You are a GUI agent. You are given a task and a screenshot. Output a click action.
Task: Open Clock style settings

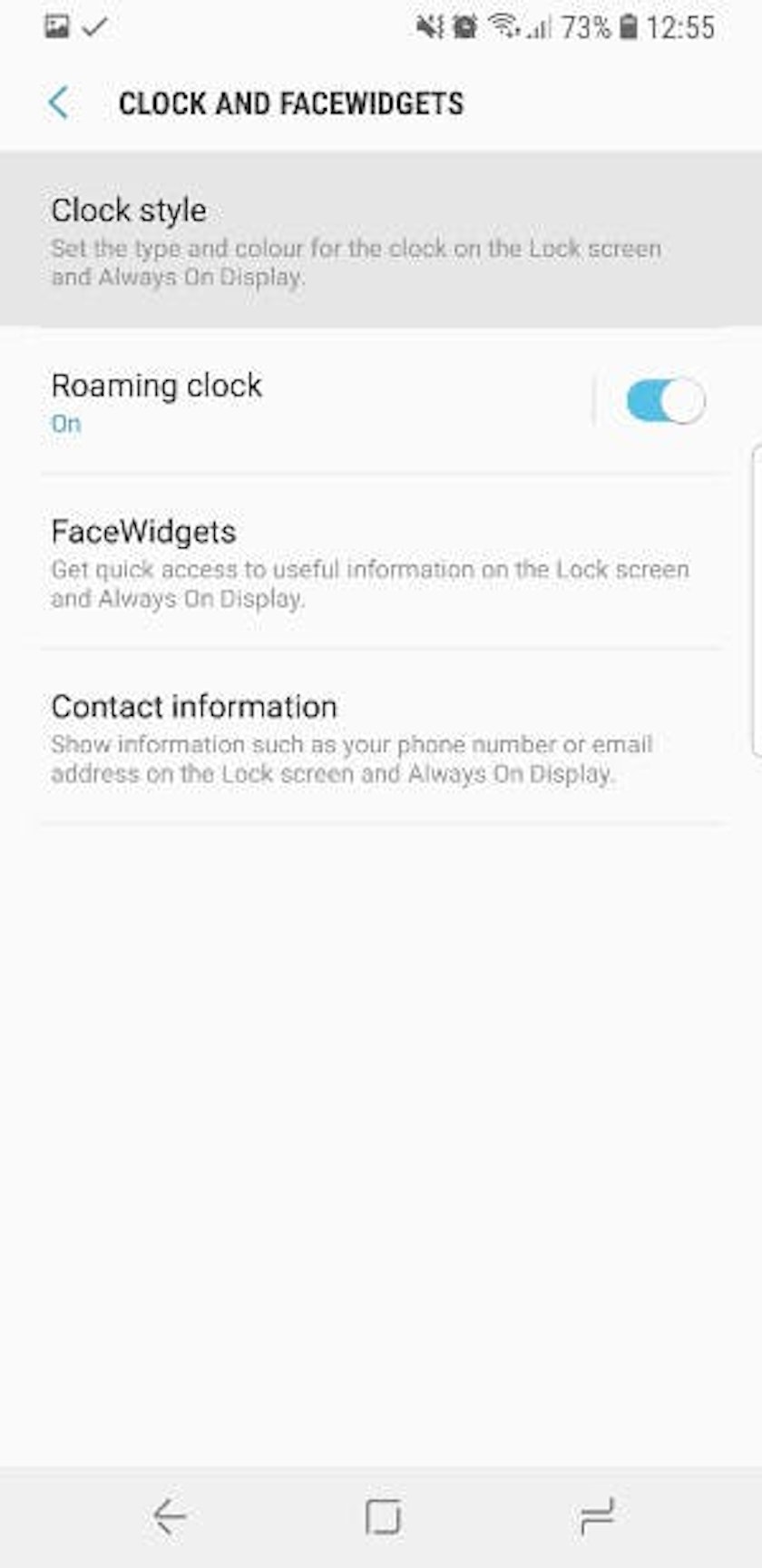381,238
